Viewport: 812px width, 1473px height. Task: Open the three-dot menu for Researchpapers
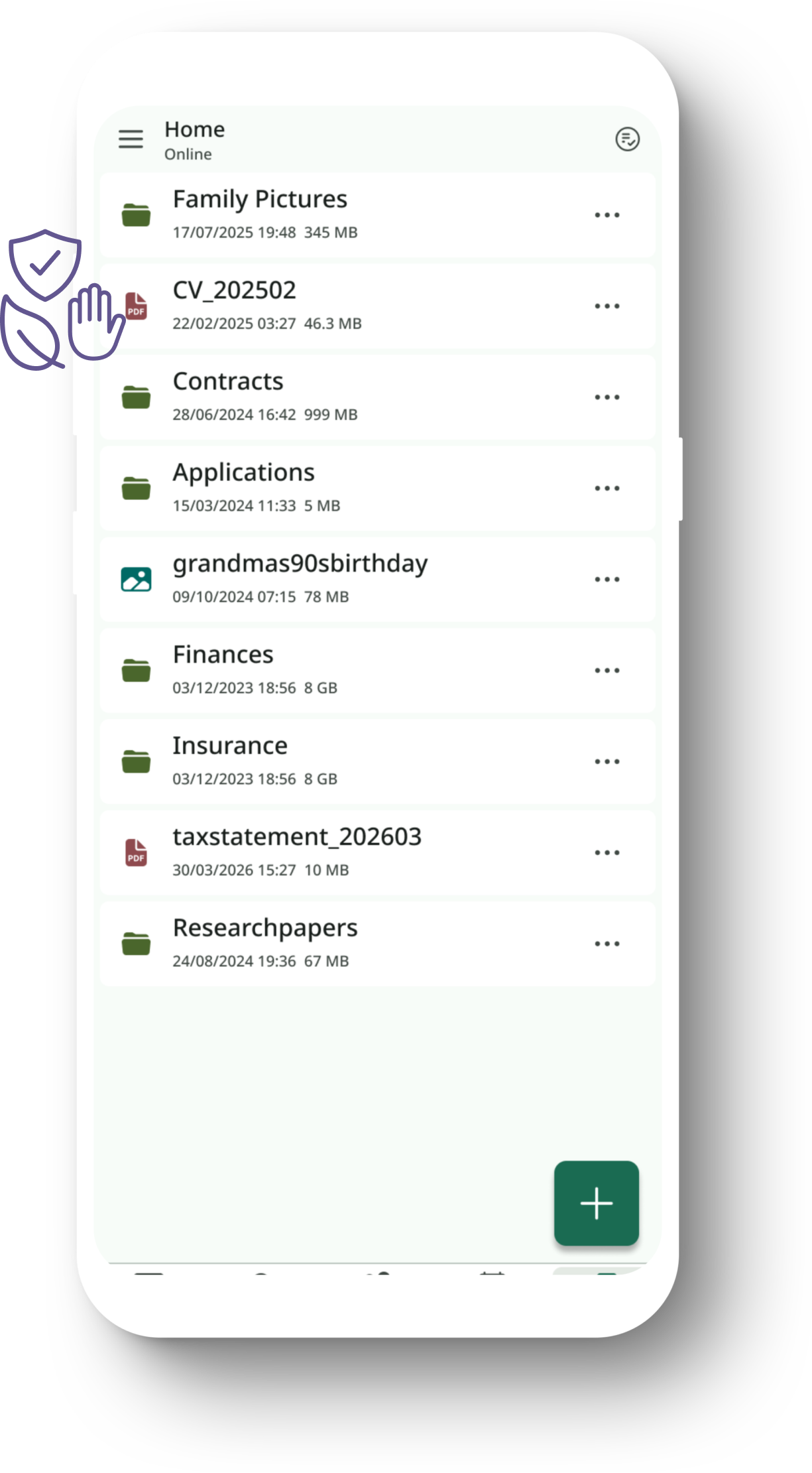pos(607,944)
